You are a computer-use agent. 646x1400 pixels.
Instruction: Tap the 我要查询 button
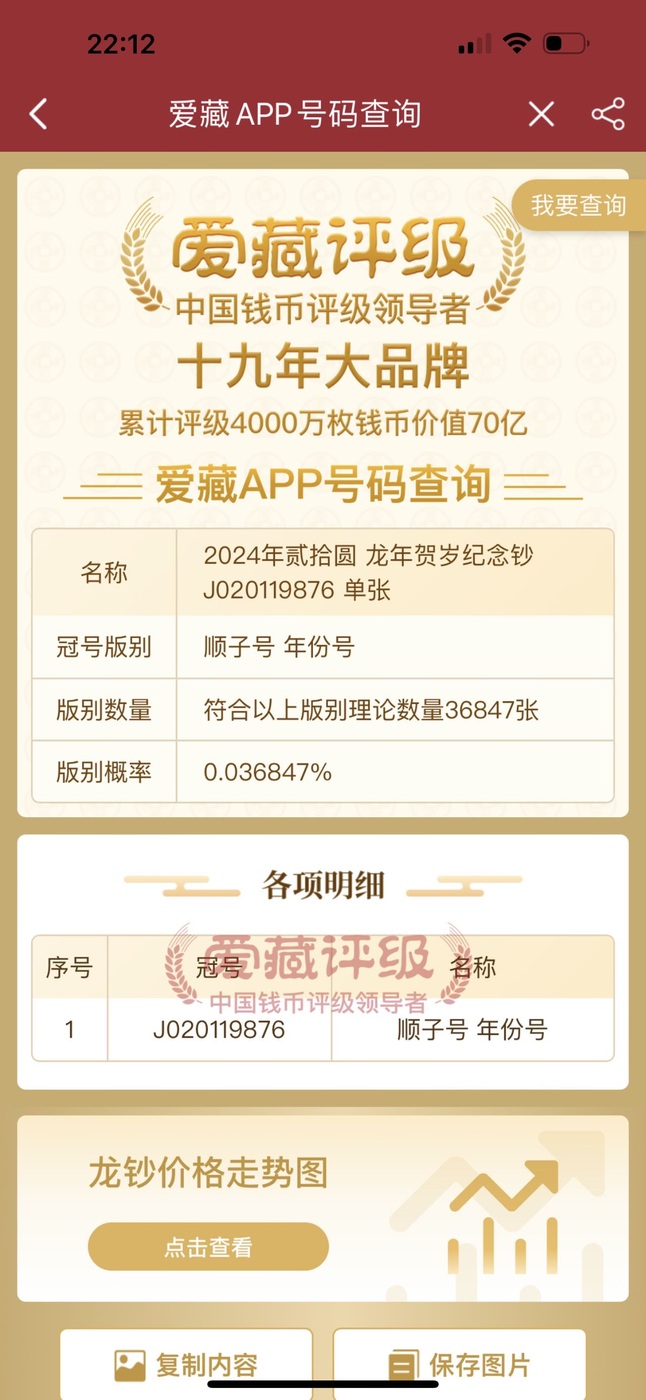(x=579, y=206)
